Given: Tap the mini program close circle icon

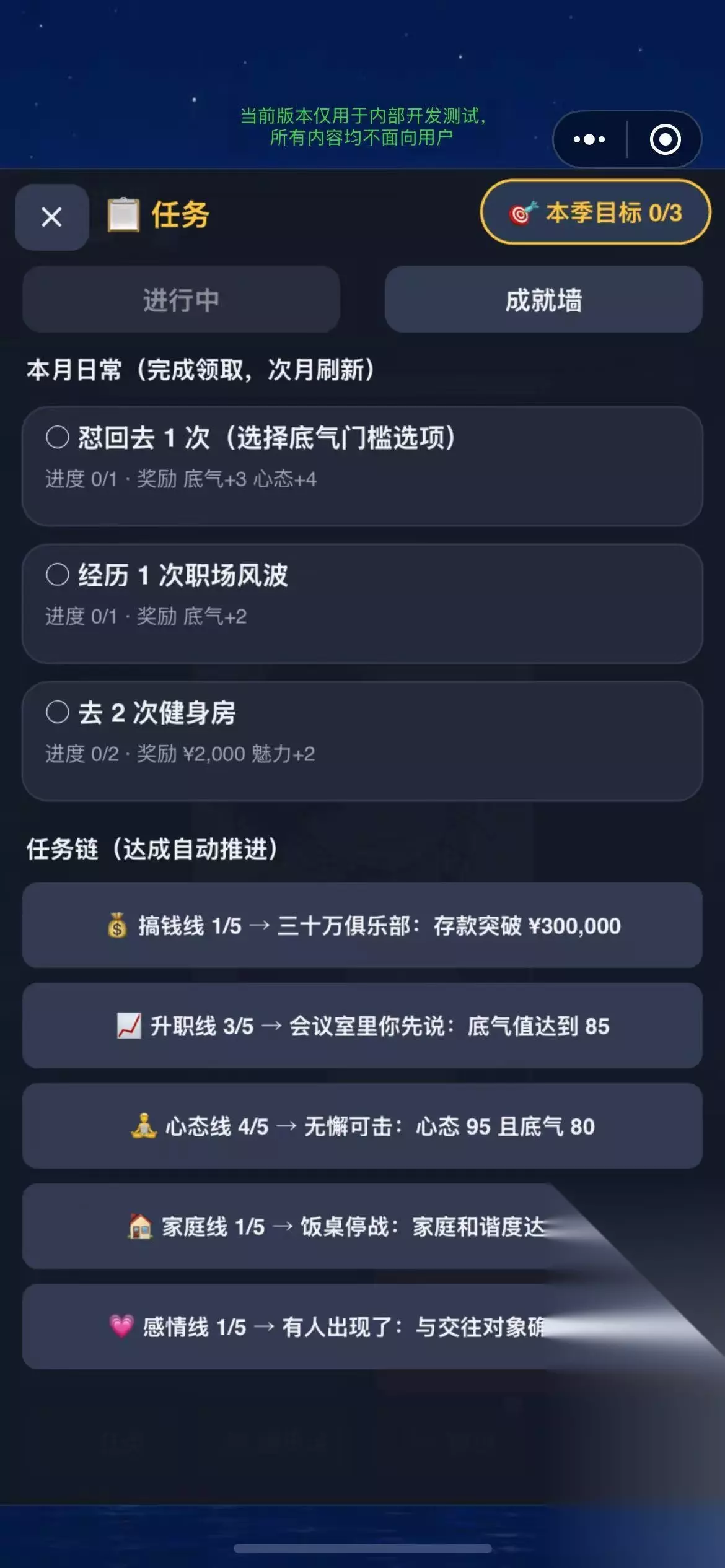Looking at the screenshot, I should 666,139.
